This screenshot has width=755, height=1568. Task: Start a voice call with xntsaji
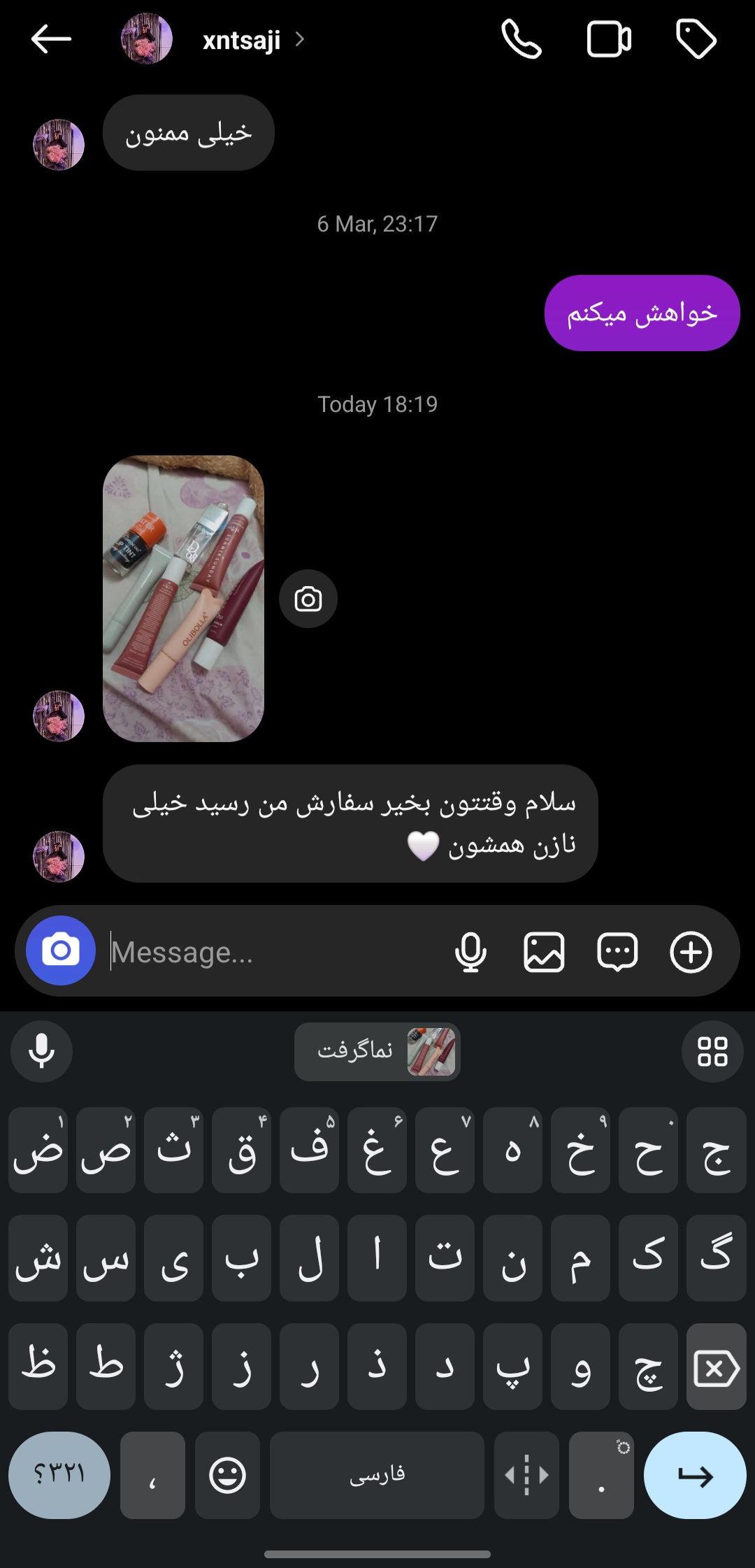(522, 39)
